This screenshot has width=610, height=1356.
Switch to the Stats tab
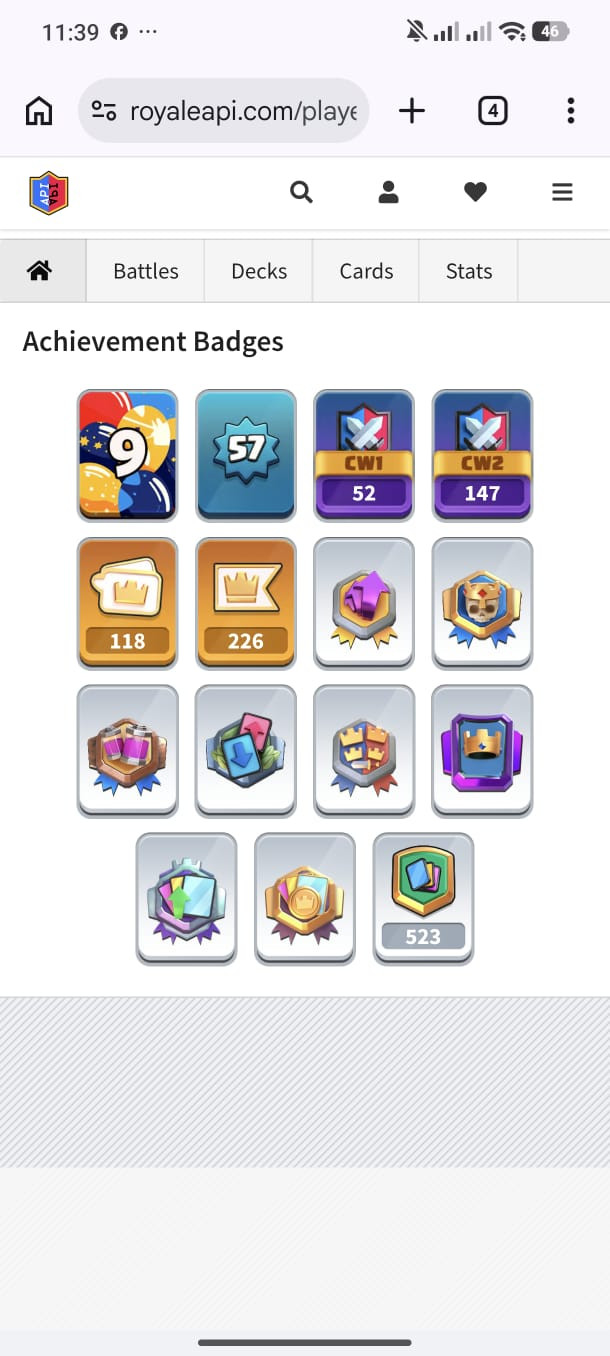[469, 271]
